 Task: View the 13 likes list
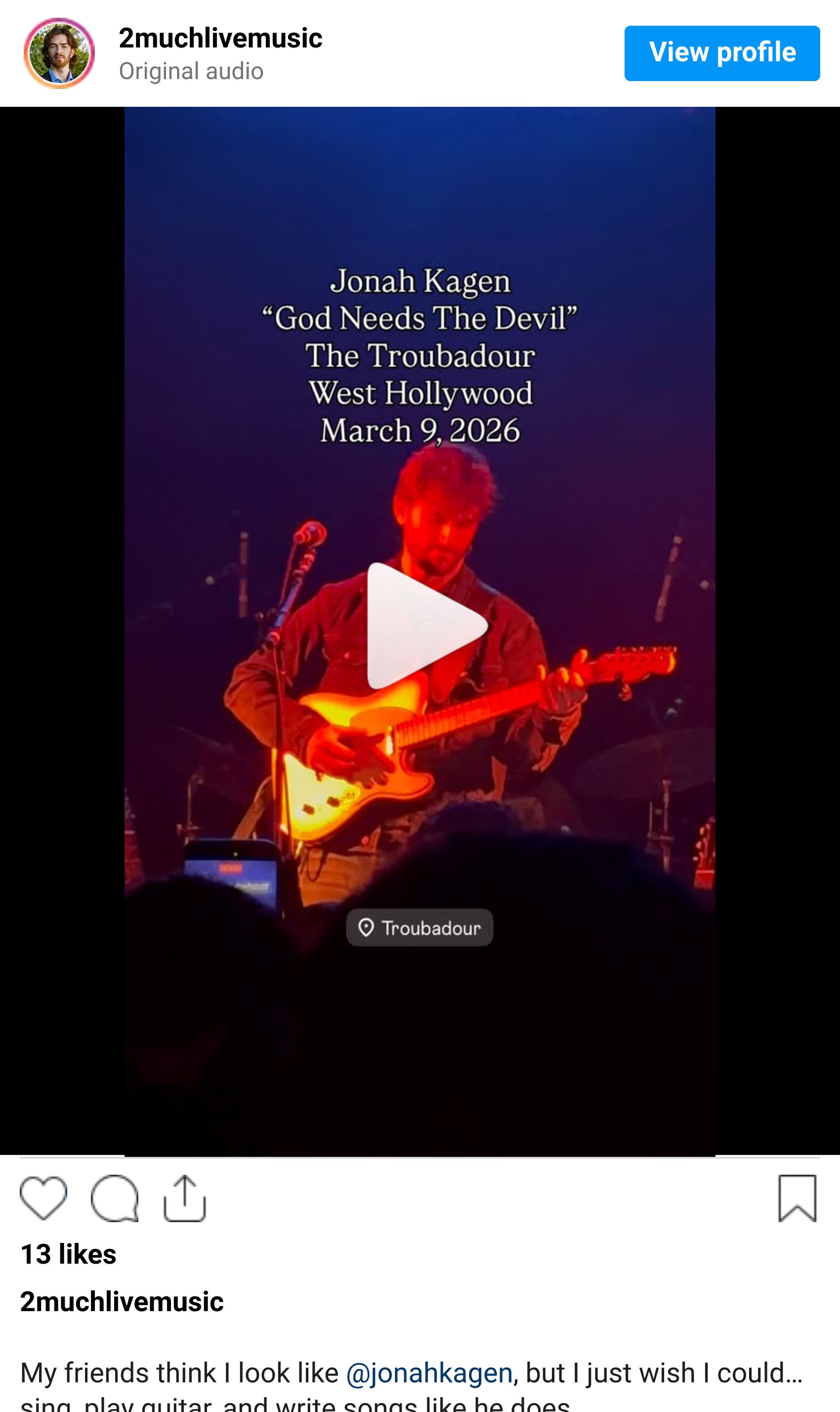pos(69,1254)
